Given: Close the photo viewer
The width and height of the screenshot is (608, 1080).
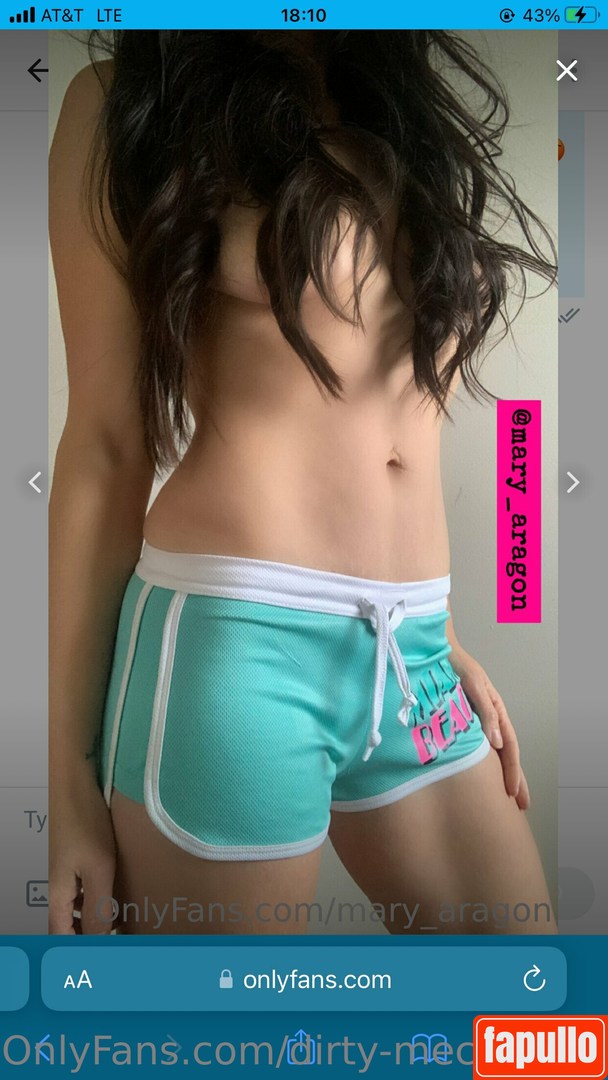Looking at the screenshot, I should pos(567,70).
